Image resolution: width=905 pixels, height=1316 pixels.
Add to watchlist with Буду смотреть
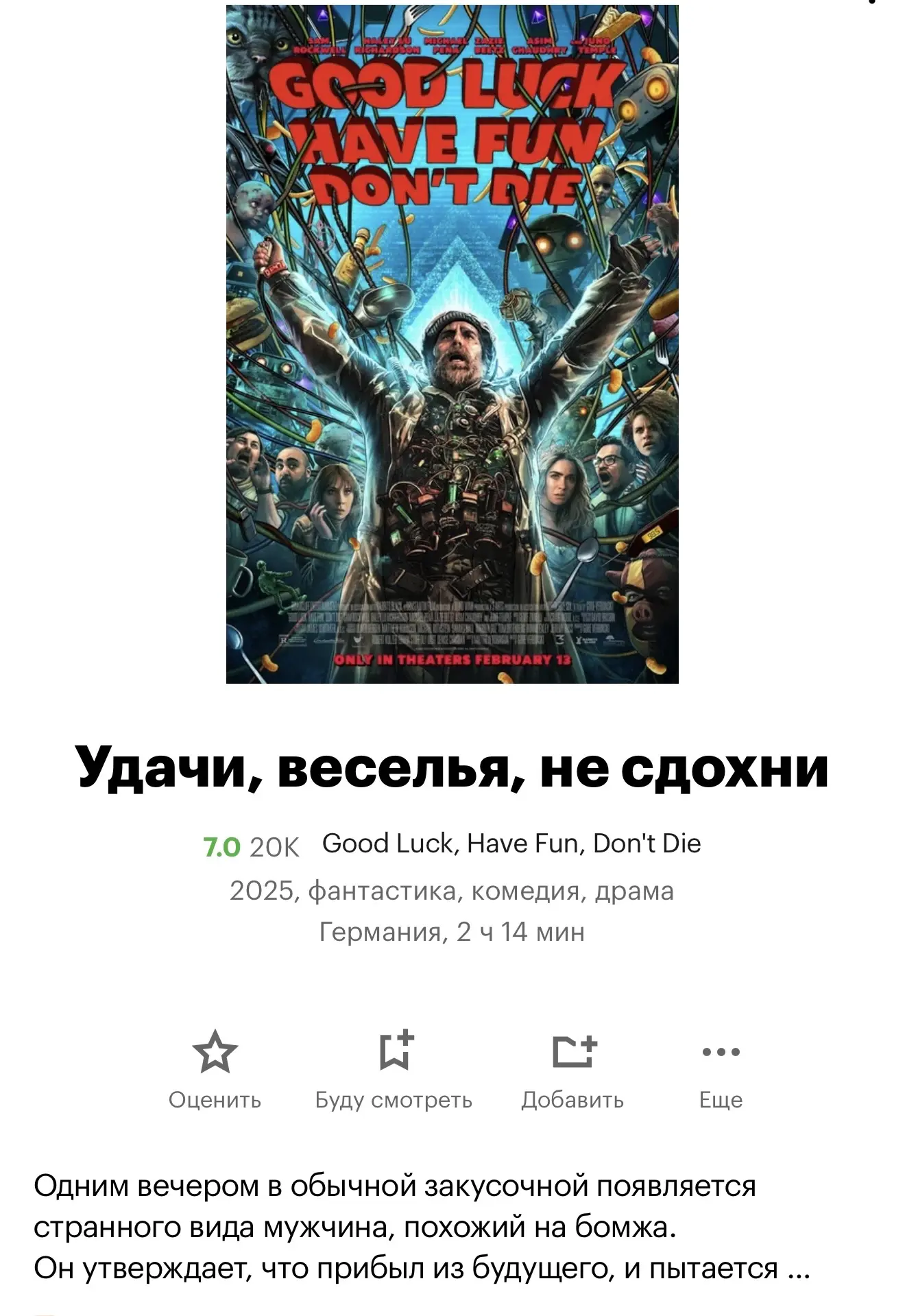(394, 1069)
